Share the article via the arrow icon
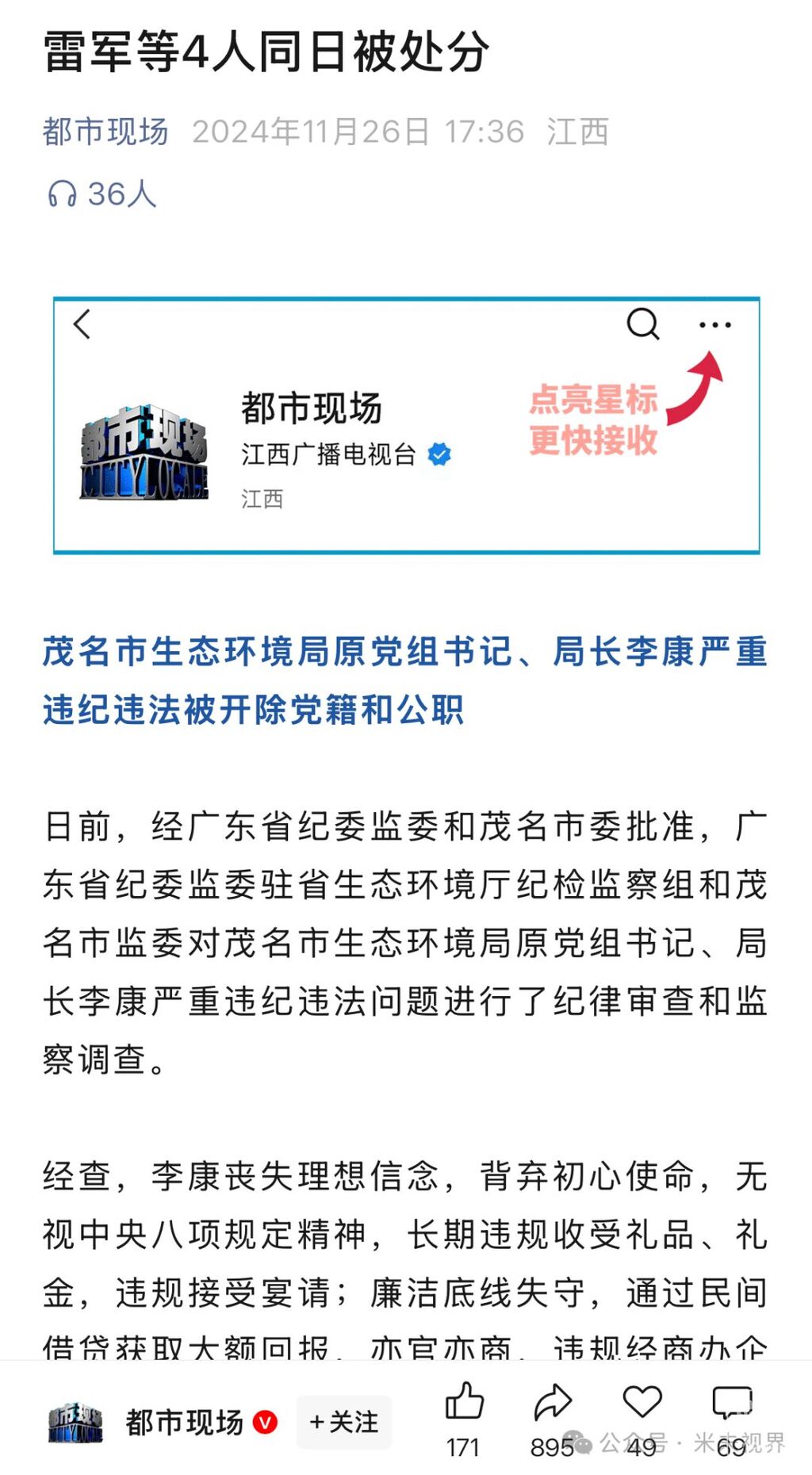Screen dimensions: 812x1475 [x=553, y=1402]
